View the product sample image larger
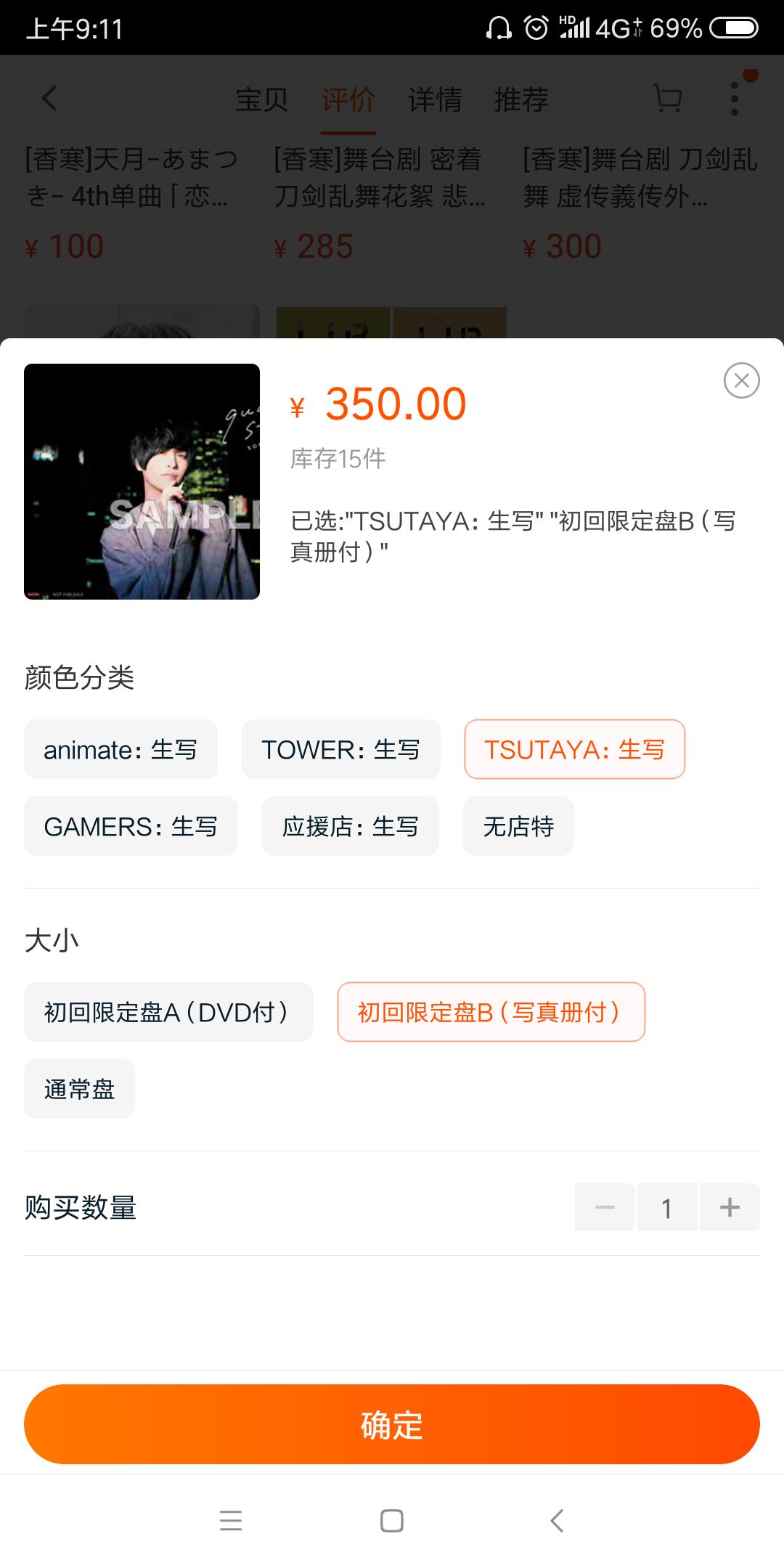 tap(142, 481)
